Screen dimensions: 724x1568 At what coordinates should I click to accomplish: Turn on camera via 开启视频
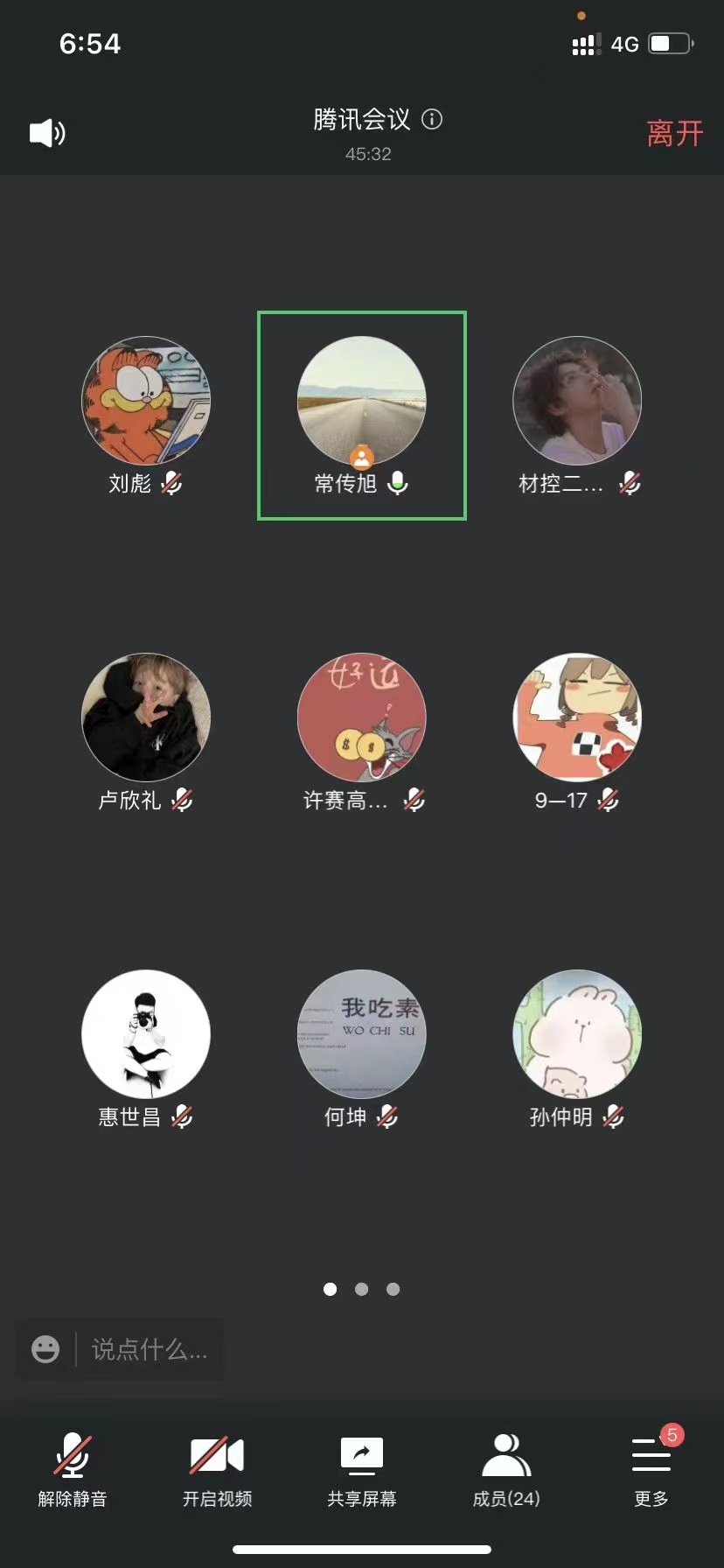coord(217,1470)
